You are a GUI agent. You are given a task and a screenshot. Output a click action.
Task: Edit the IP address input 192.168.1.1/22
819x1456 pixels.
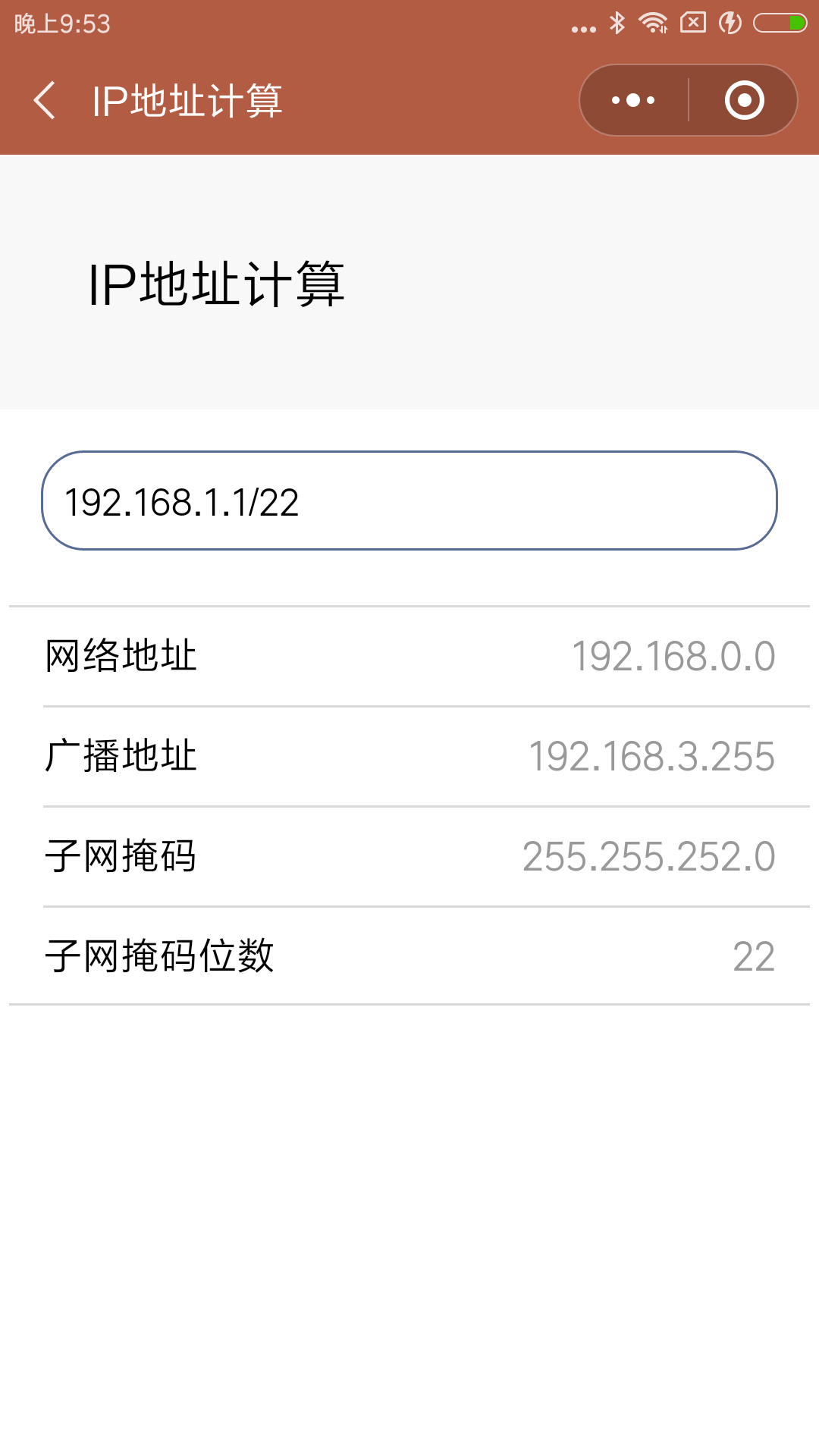[x=409, y=500]
